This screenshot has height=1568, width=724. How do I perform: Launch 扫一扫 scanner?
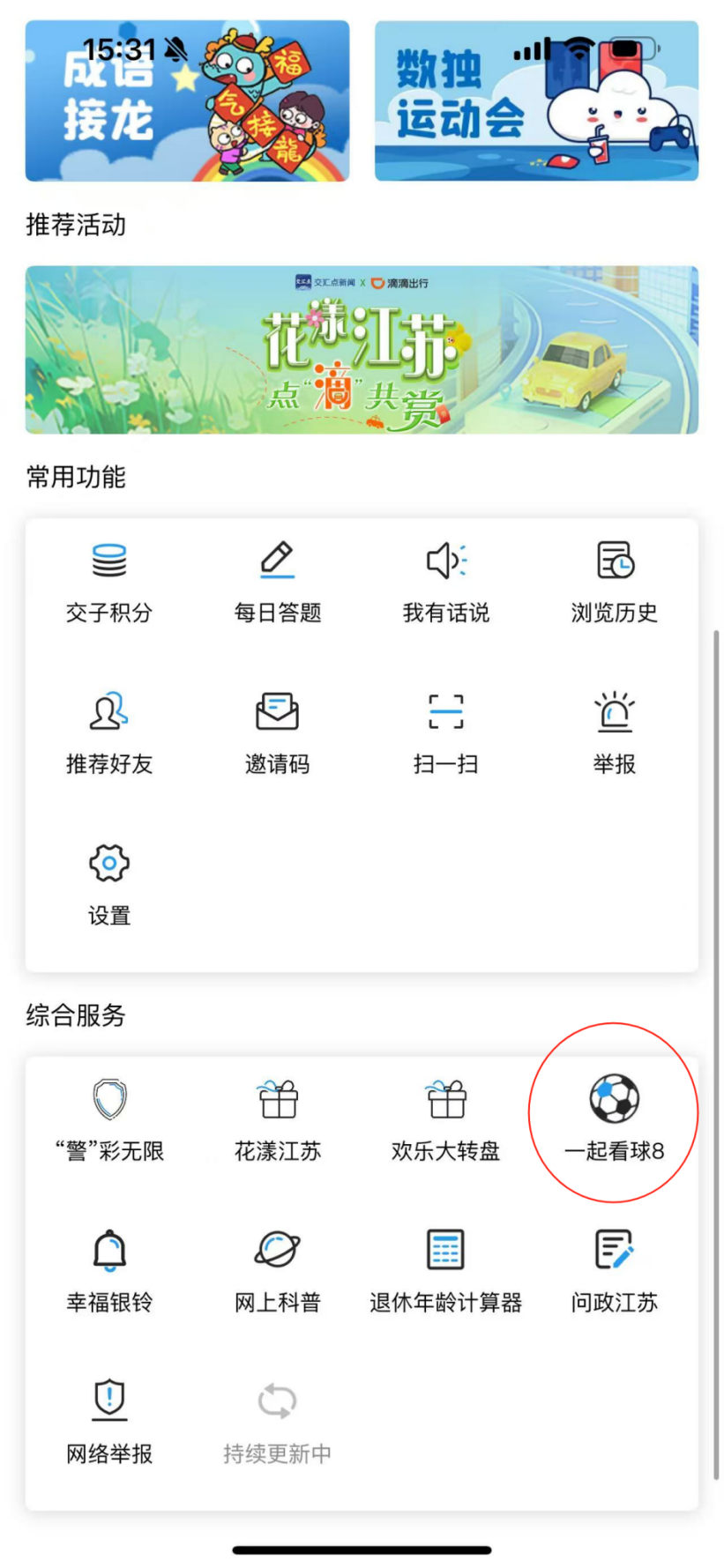pyautogui.click(x=446, y=732)
